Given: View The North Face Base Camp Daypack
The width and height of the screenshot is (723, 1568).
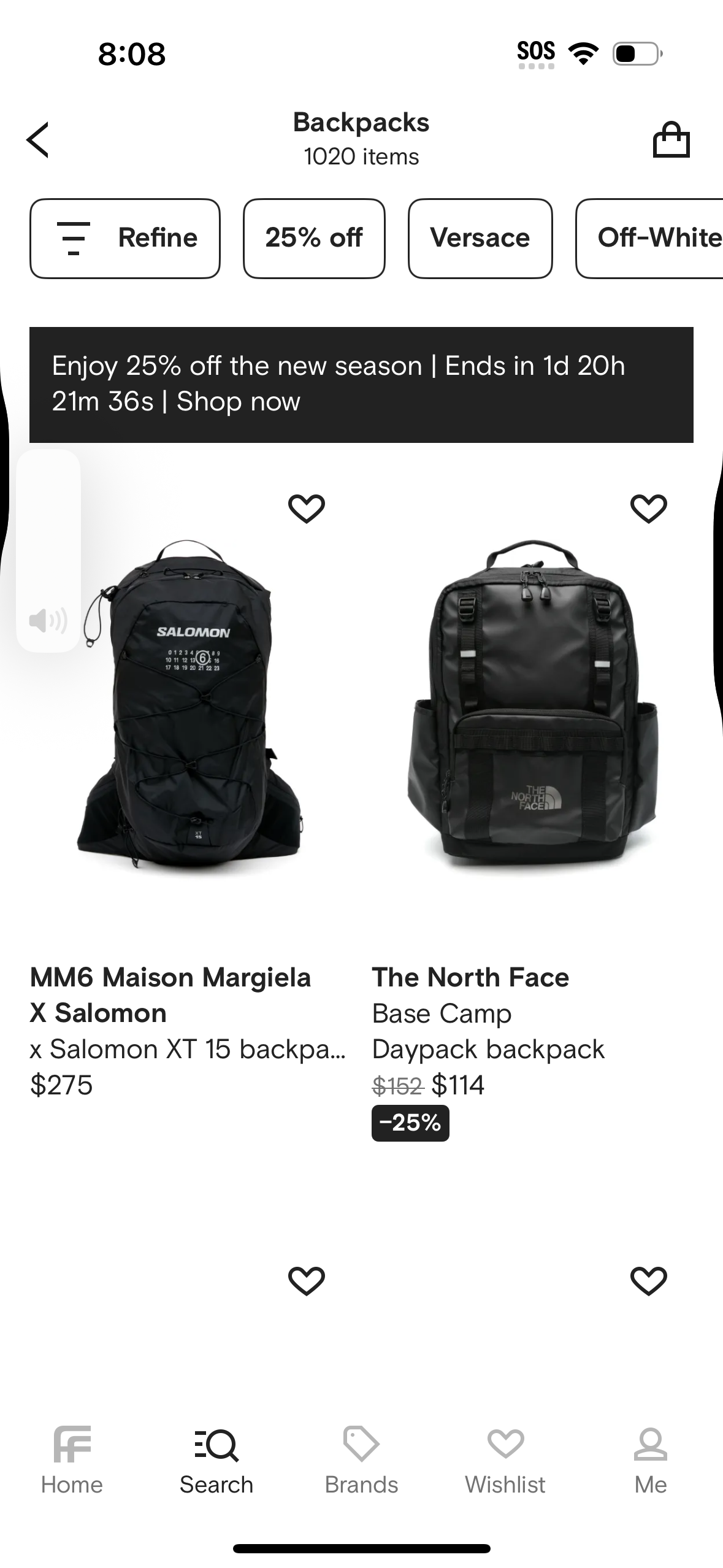Looking at the screenshot, I should (x=531, y=705).
